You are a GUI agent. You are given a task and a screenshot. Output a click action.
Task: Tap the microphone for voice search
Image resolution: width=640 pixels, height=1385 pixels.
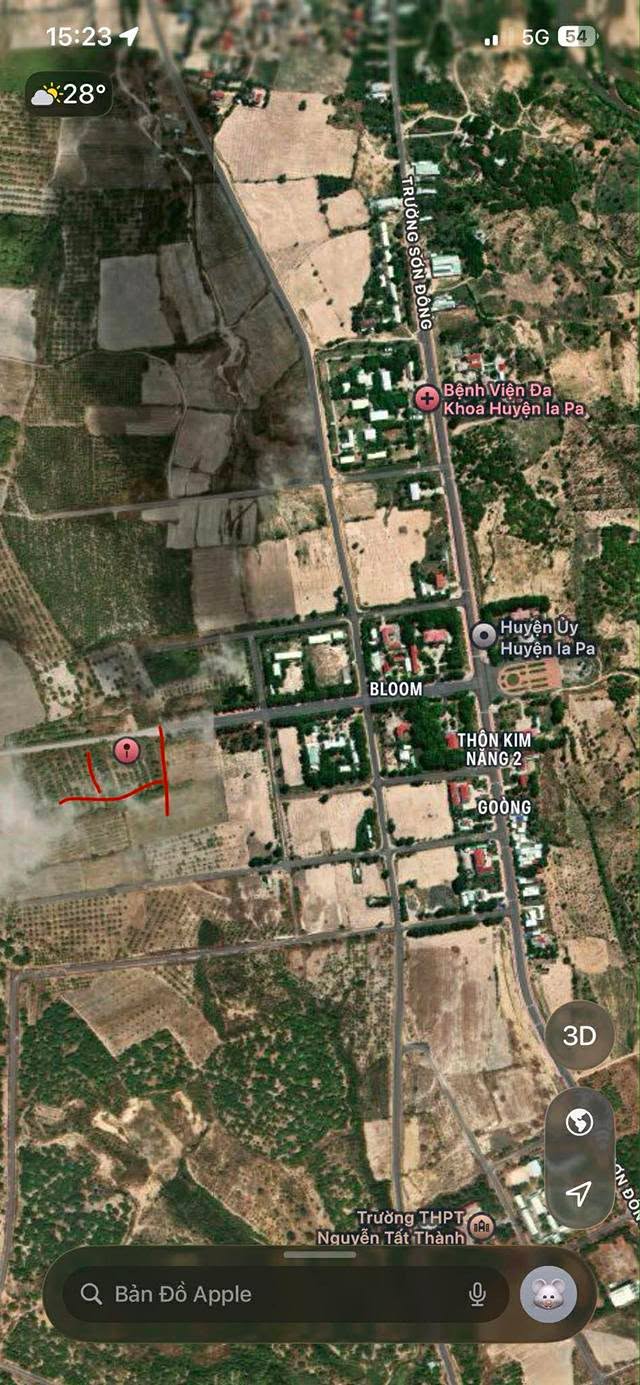tap(477, 1294)
